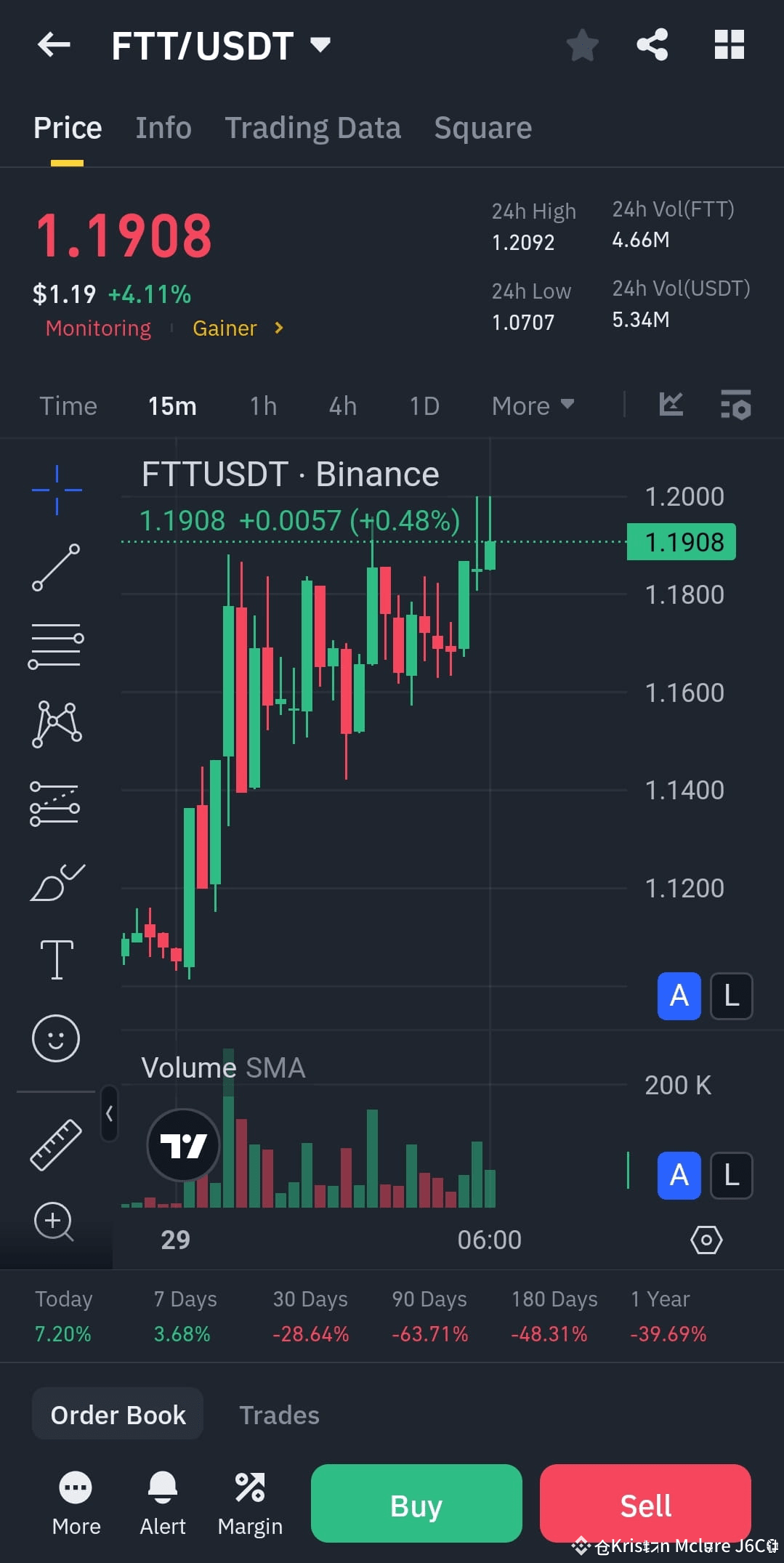Image resolution: width=784 pixels, height=1563 pixels.
Task: Open the horizontal lines drawing tool
Action: click(x=56, y=645)
